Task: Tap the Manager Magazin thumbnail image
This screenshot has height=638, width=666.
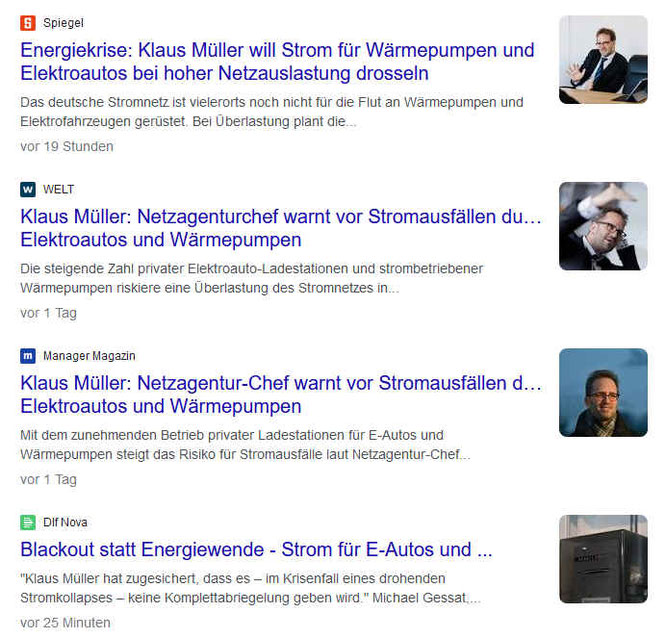Action: click(603, 392)
